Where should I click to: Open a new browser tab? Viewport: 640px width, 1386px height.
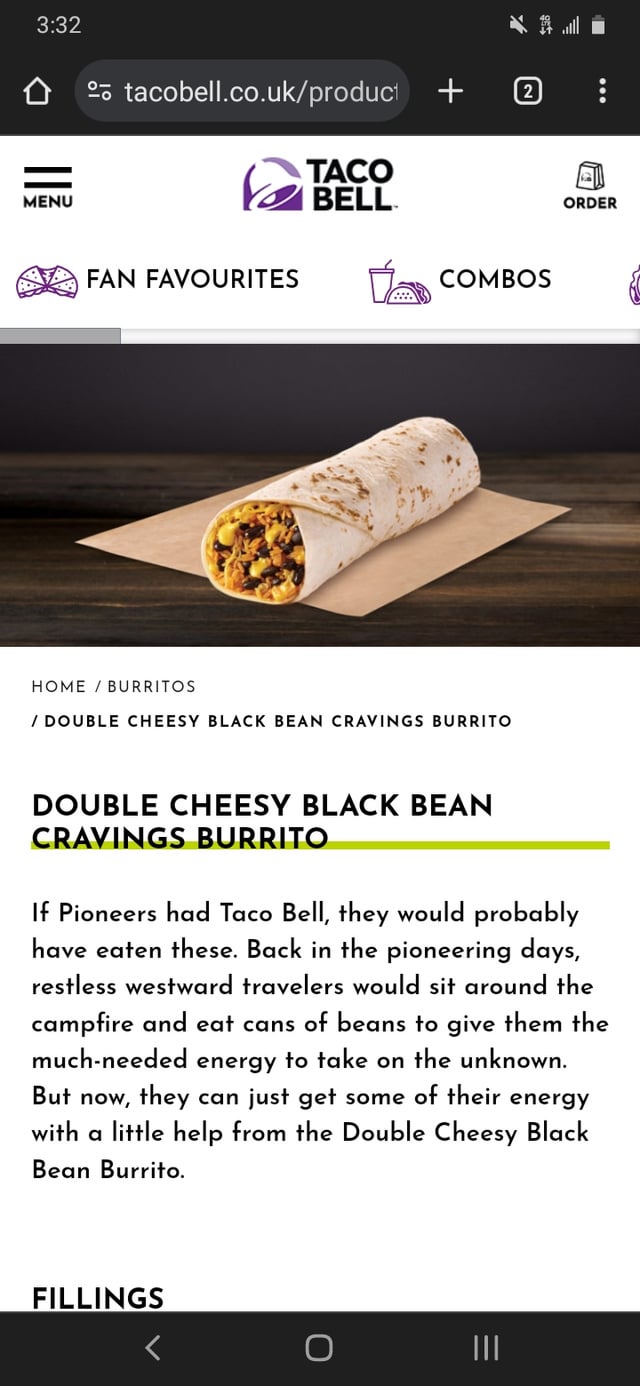[451, 92]
